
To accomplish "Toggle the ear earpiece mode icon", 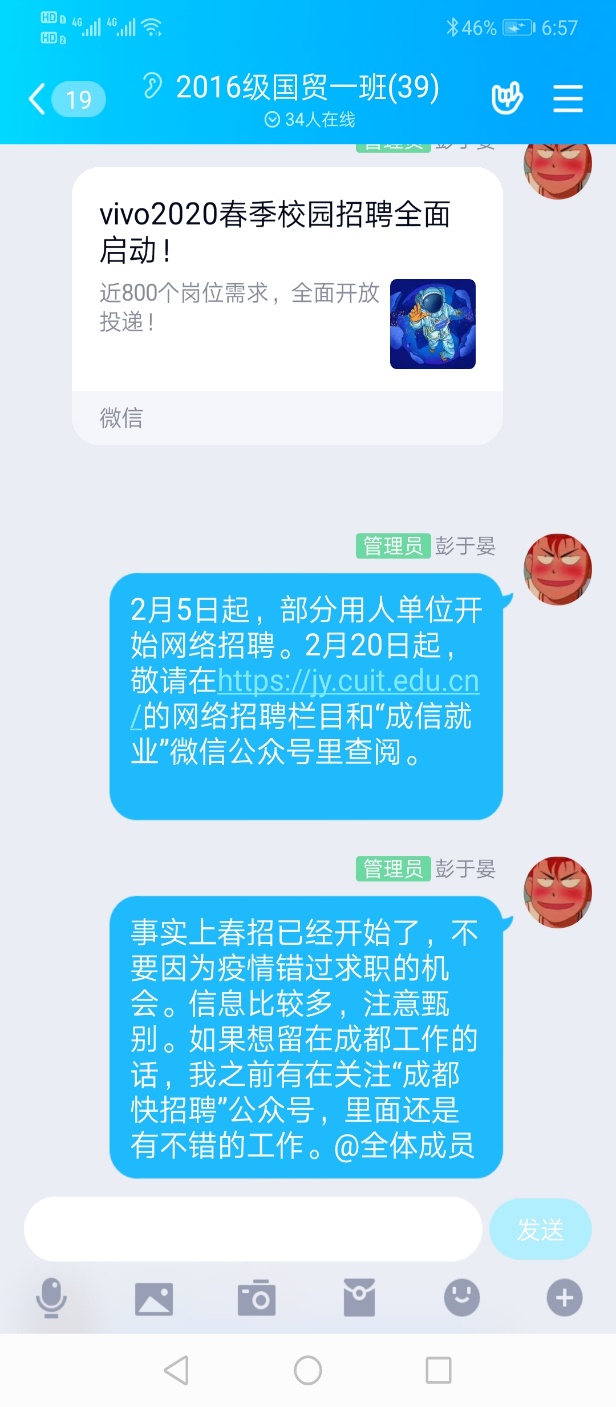I will point(152,86).
